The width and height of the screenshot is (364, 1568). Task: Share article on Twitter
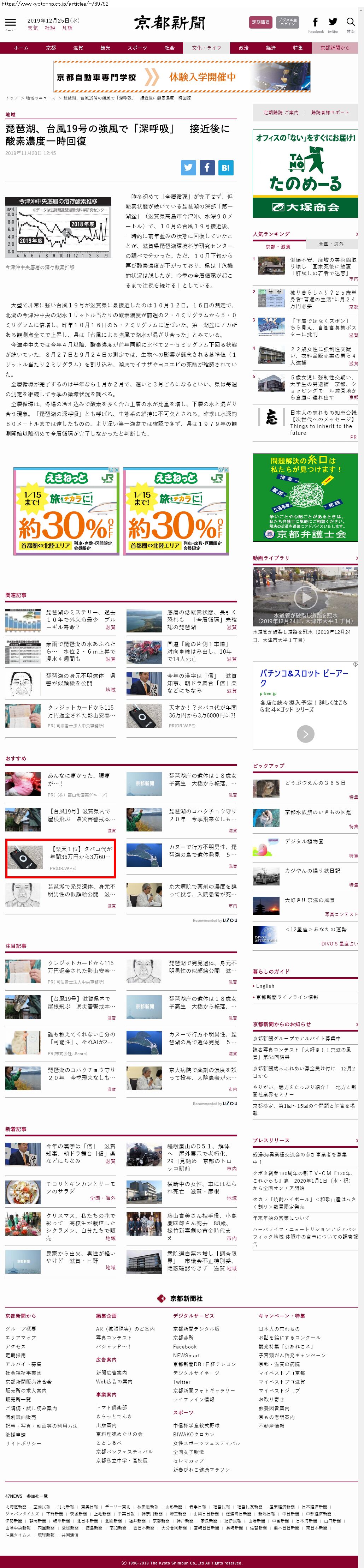click(x=188, y=168)
